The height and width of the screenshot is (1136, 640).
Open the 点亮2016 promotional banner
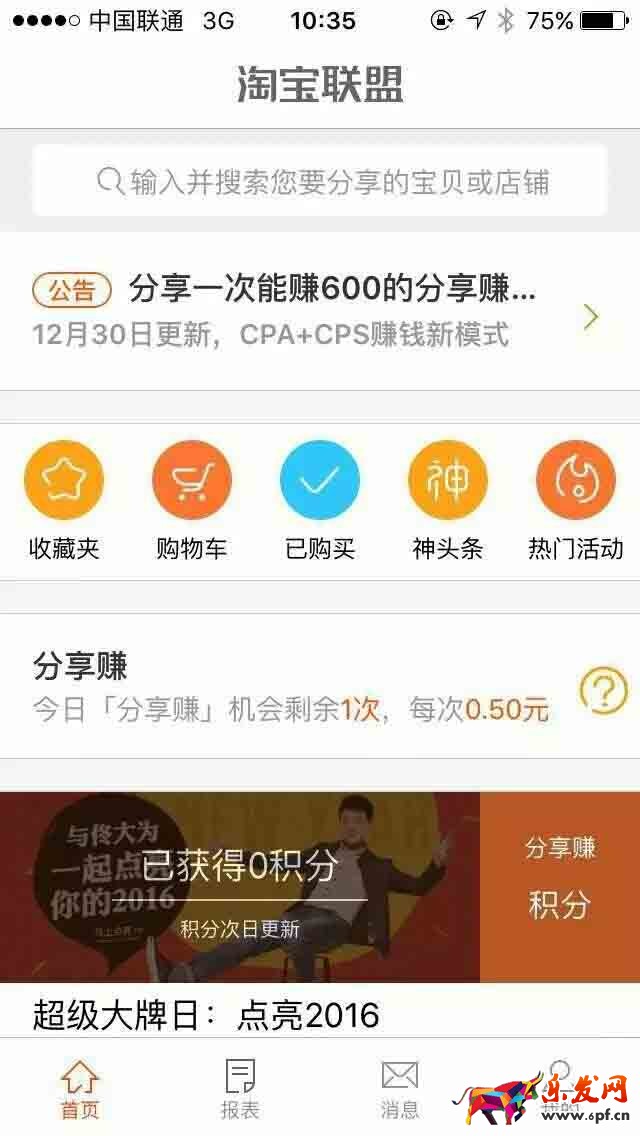pyautogui.click(x=240, y=886)
